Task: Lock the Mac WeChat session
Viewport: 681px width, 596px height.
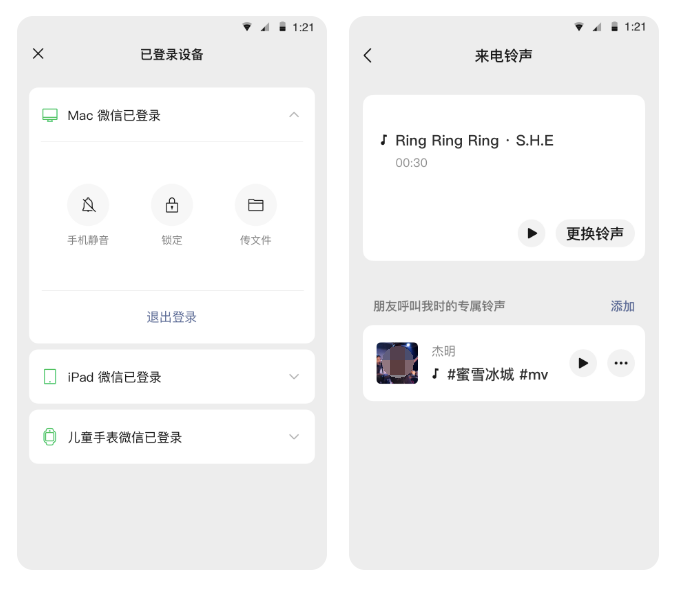Action: coord(172,205)
